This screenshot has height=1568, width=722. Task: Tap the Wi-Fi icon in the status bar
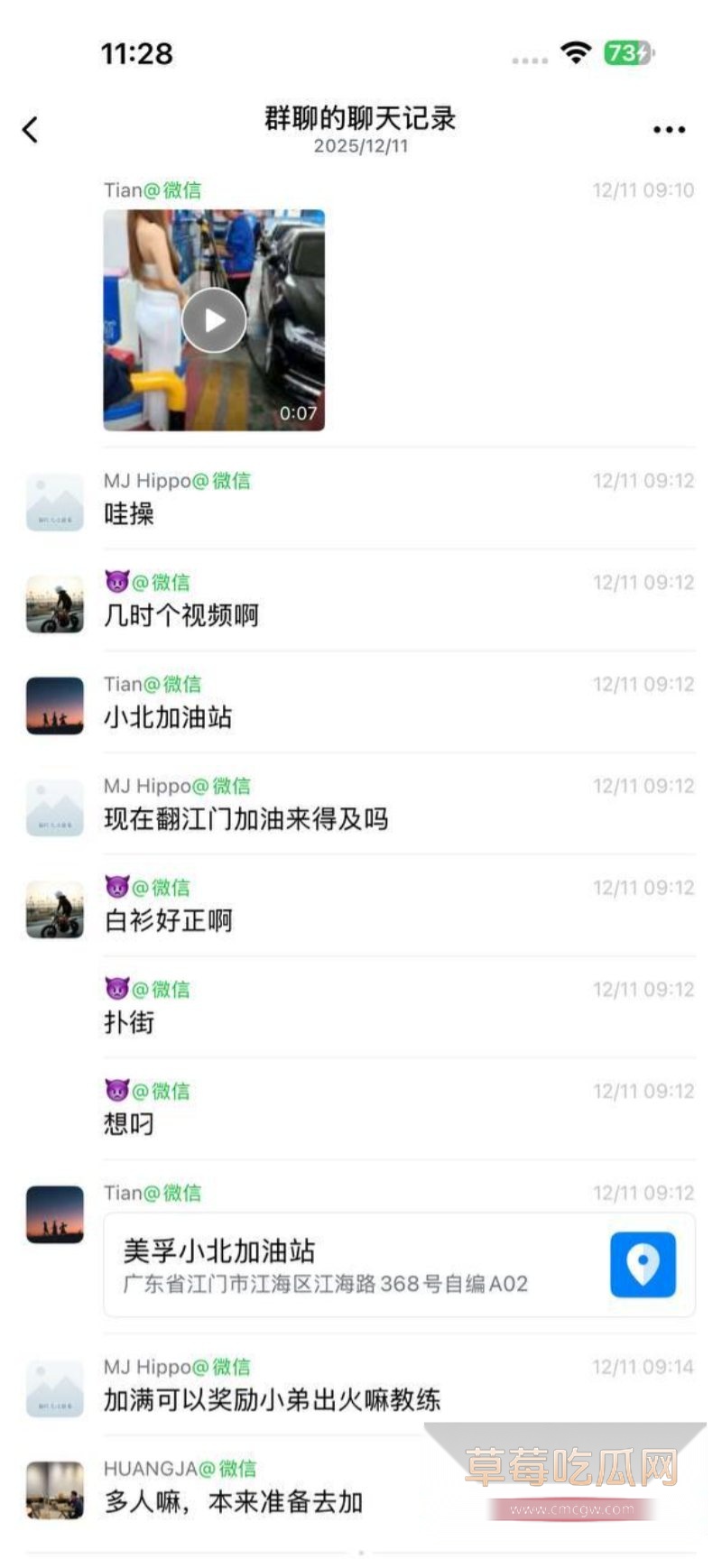576,54
